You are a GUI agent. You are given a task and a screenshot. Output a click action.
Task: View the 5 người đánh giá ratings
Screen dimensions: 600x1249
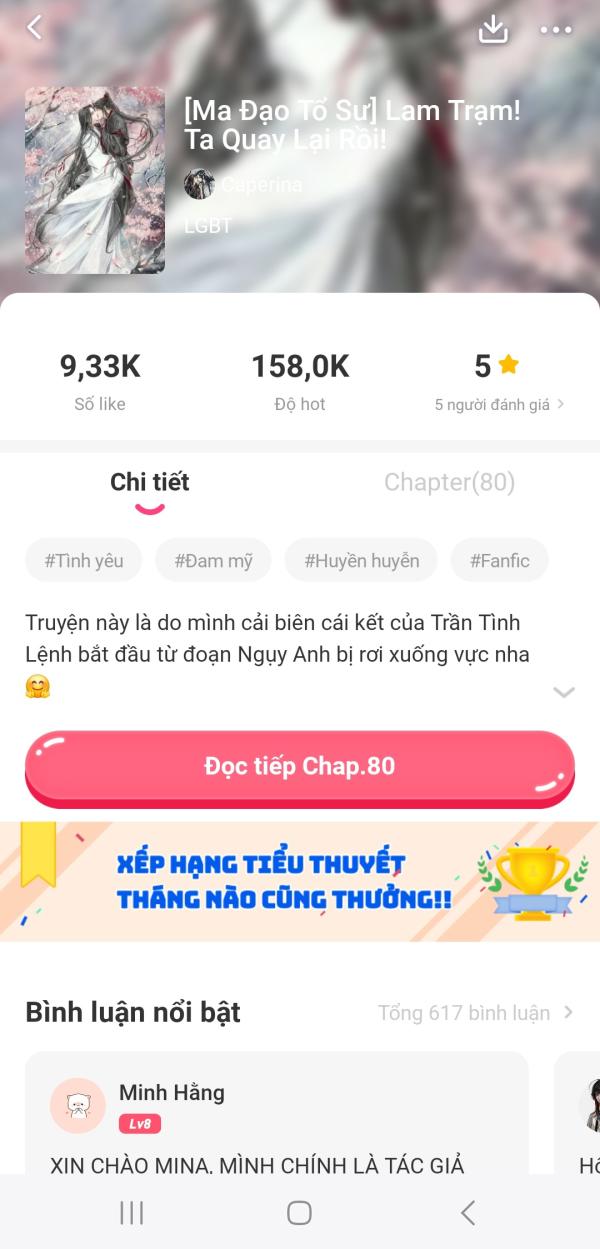pos(499,404)
